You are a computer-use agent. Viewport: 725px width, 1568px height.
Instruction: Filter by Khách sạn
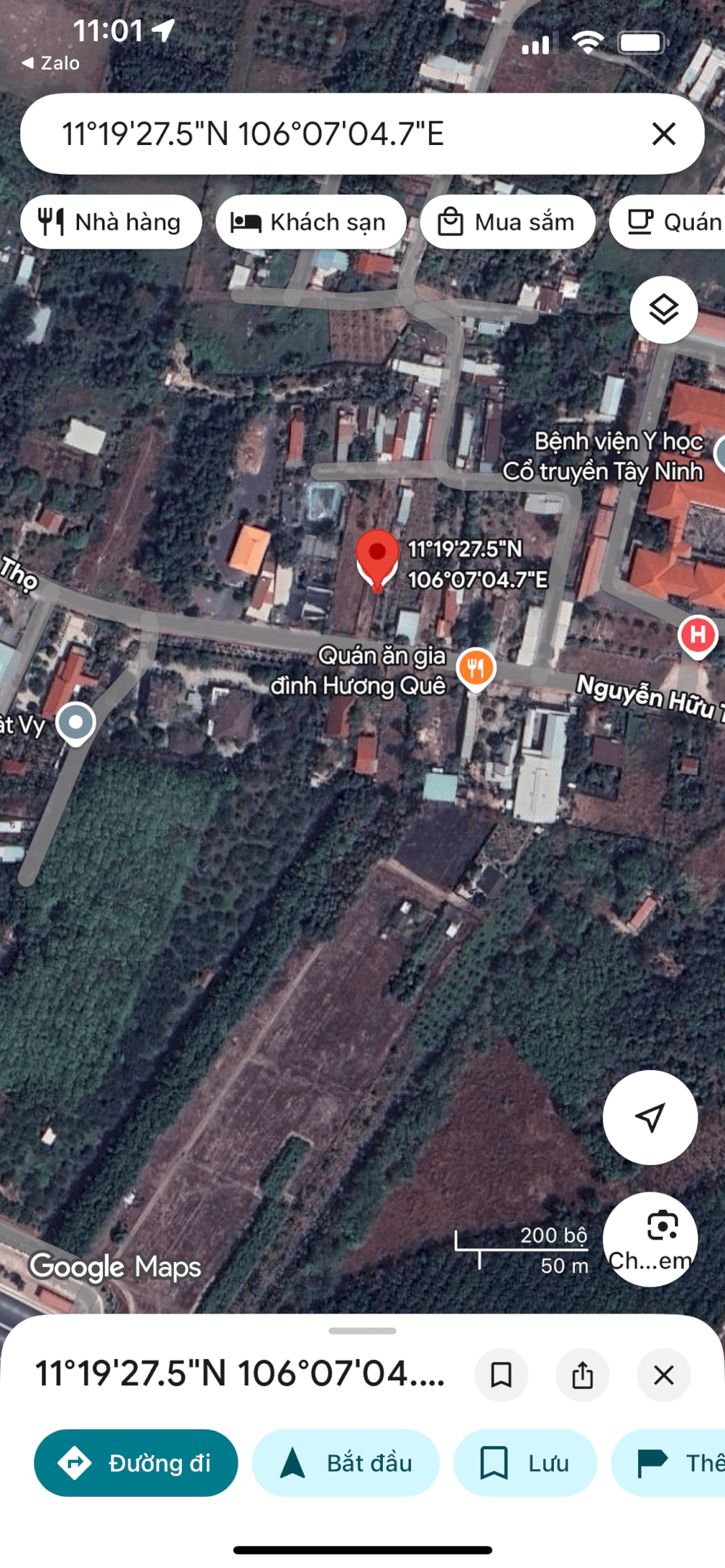[311, 222]
